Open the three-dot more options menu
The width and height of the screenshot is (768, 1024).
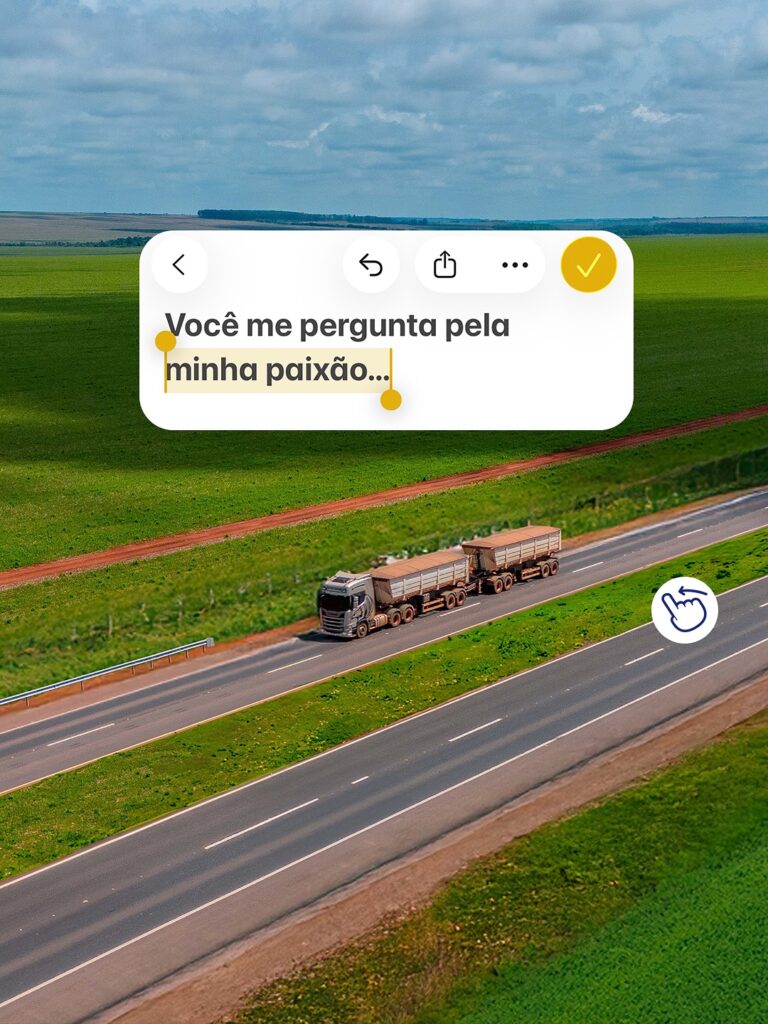coord(514,265)
